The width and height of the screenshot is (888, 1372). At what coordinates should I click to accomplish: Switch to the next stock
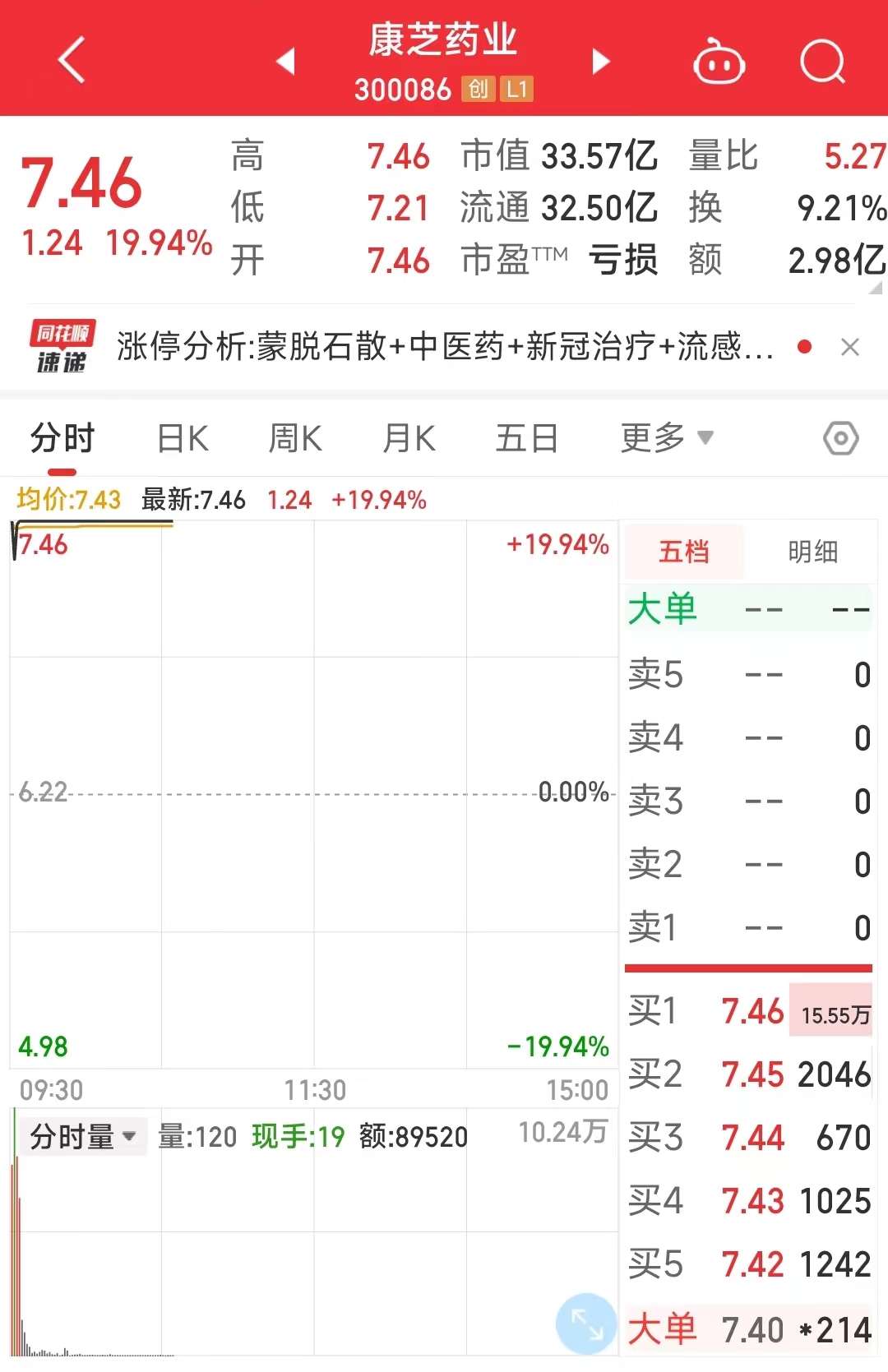[x=601, y=61]
